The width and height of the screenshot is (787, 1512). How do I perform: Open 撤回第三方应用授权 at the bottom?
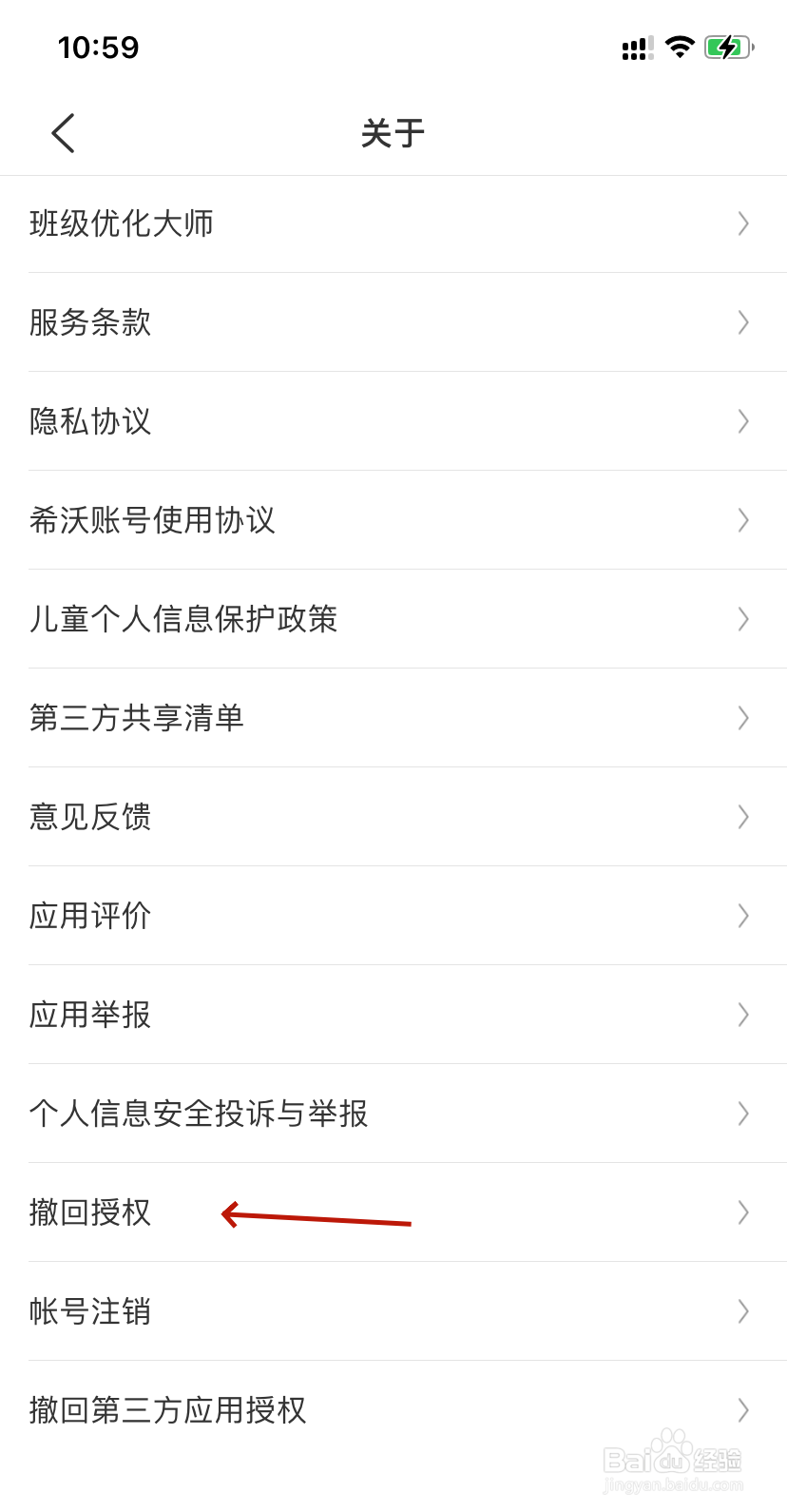pos(167,1410)
